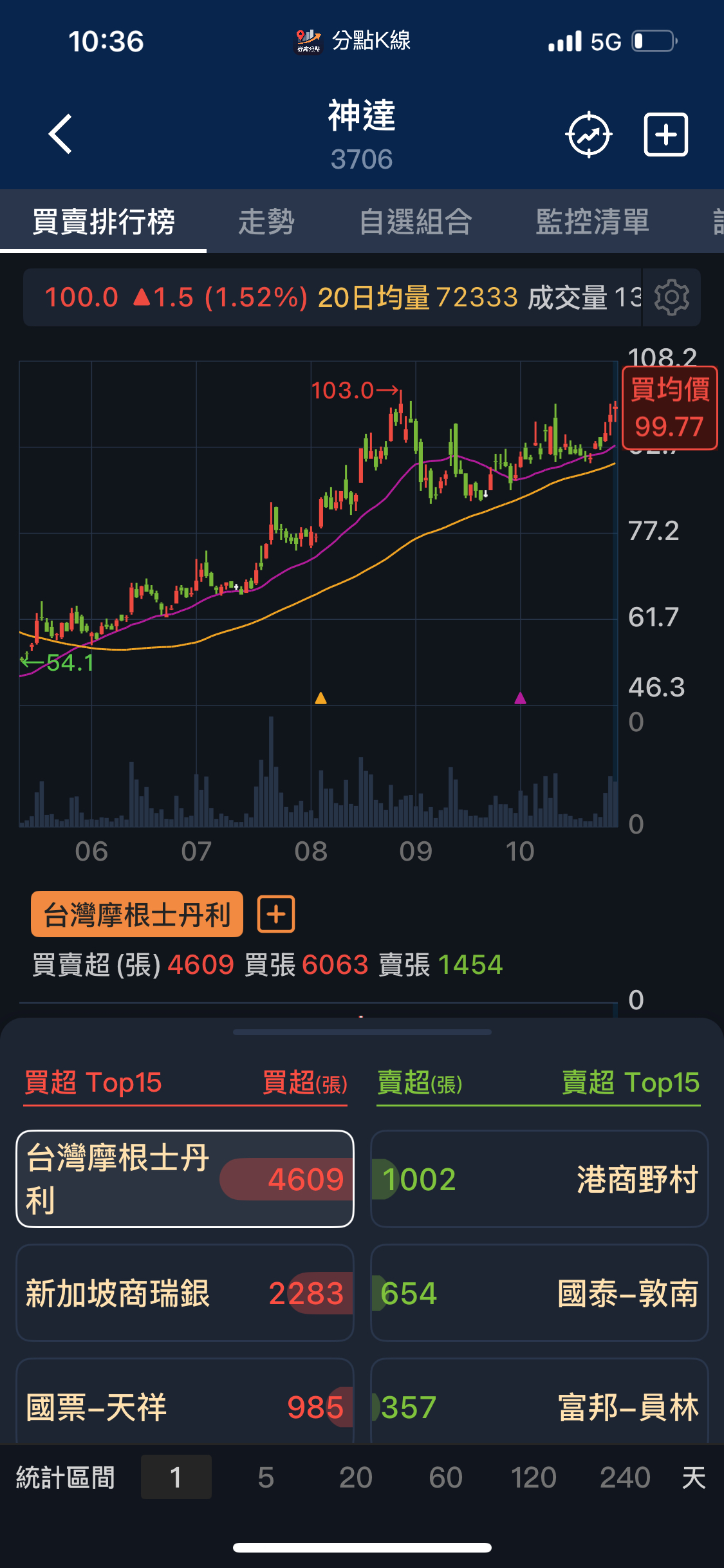Switch to the 走勢 tab
The height and width of the screenshot is (1568, 724).
point(266,221)
